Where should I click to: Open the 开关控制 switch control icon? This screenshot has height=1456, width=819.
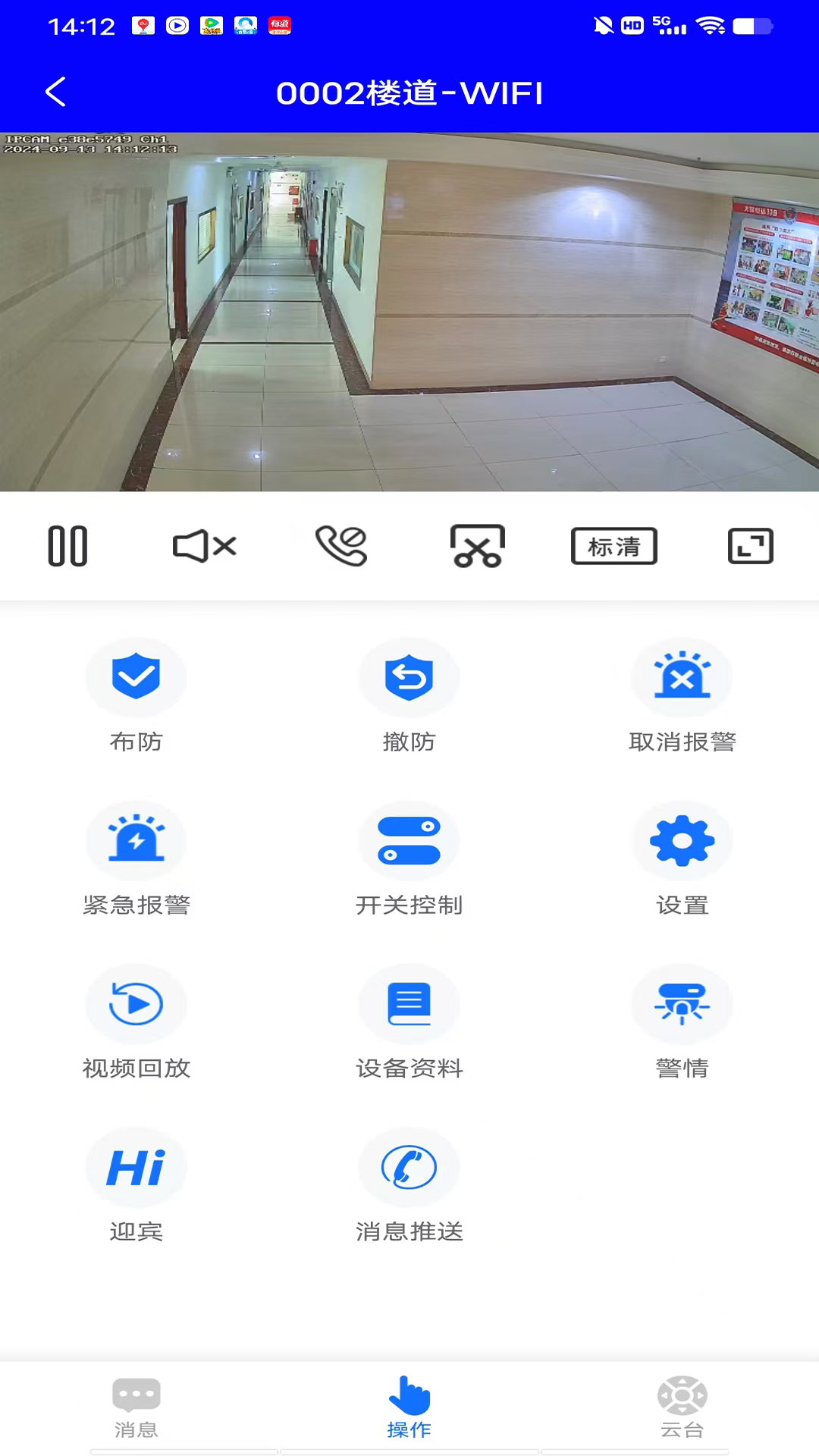click(x=409, y=839)
